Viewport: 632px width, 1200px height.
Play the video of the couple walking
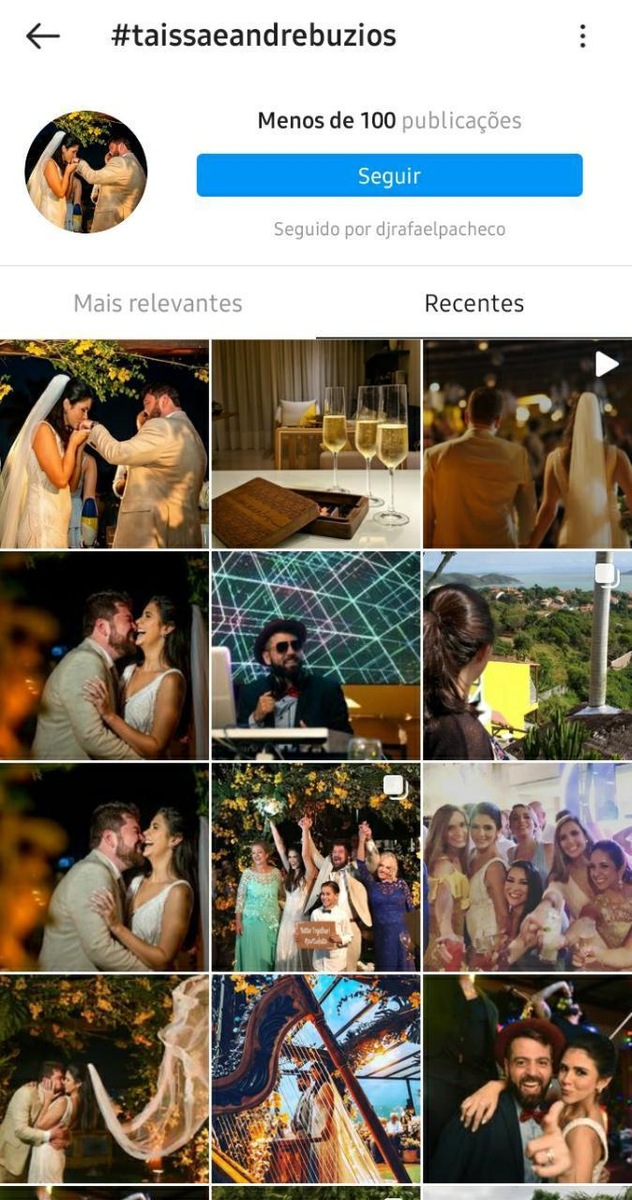click(527, 444)
